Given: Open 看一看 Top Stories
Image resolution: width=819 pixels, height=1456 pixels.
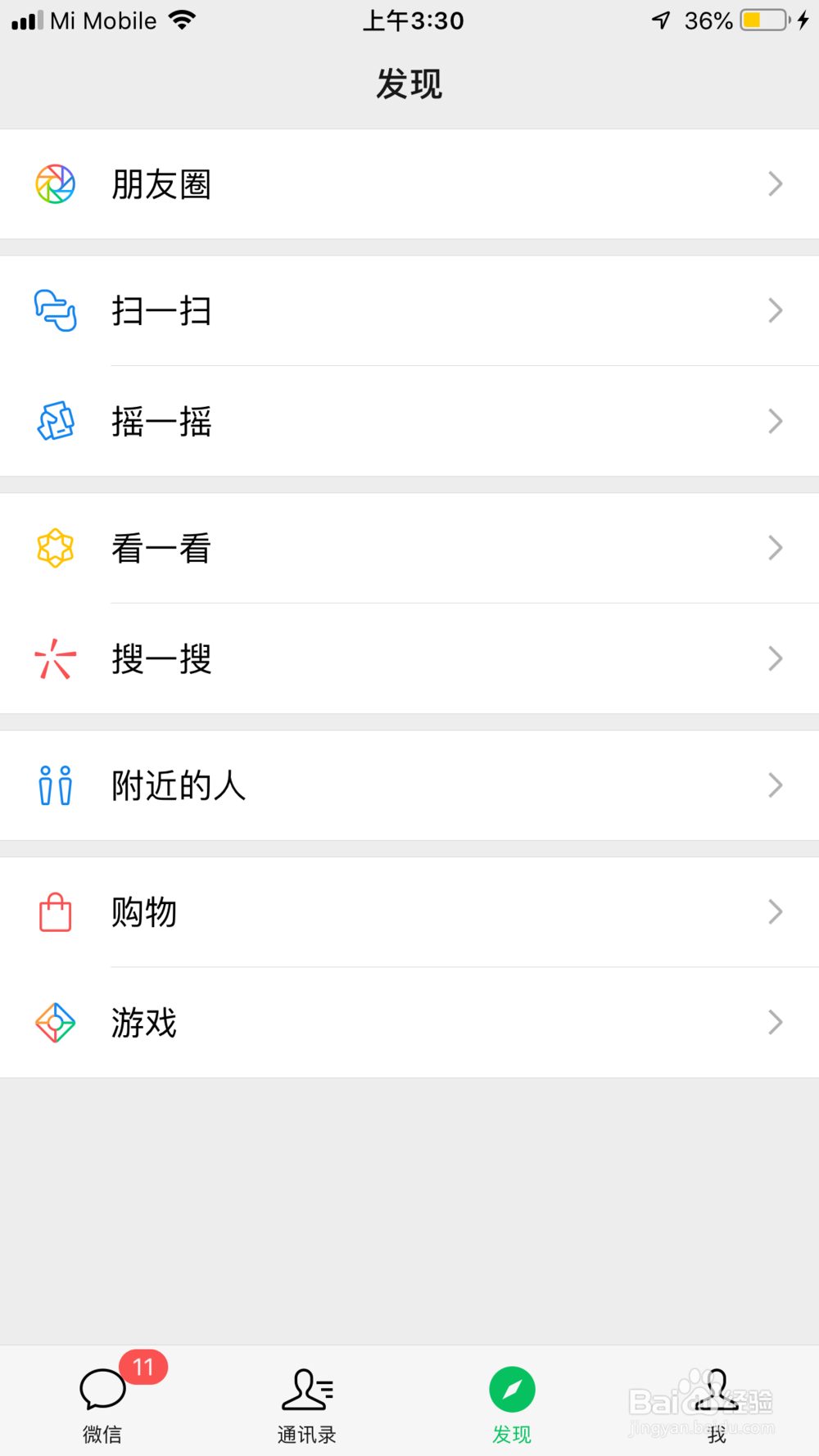Looking at the screenshot, I should [409, 549].
